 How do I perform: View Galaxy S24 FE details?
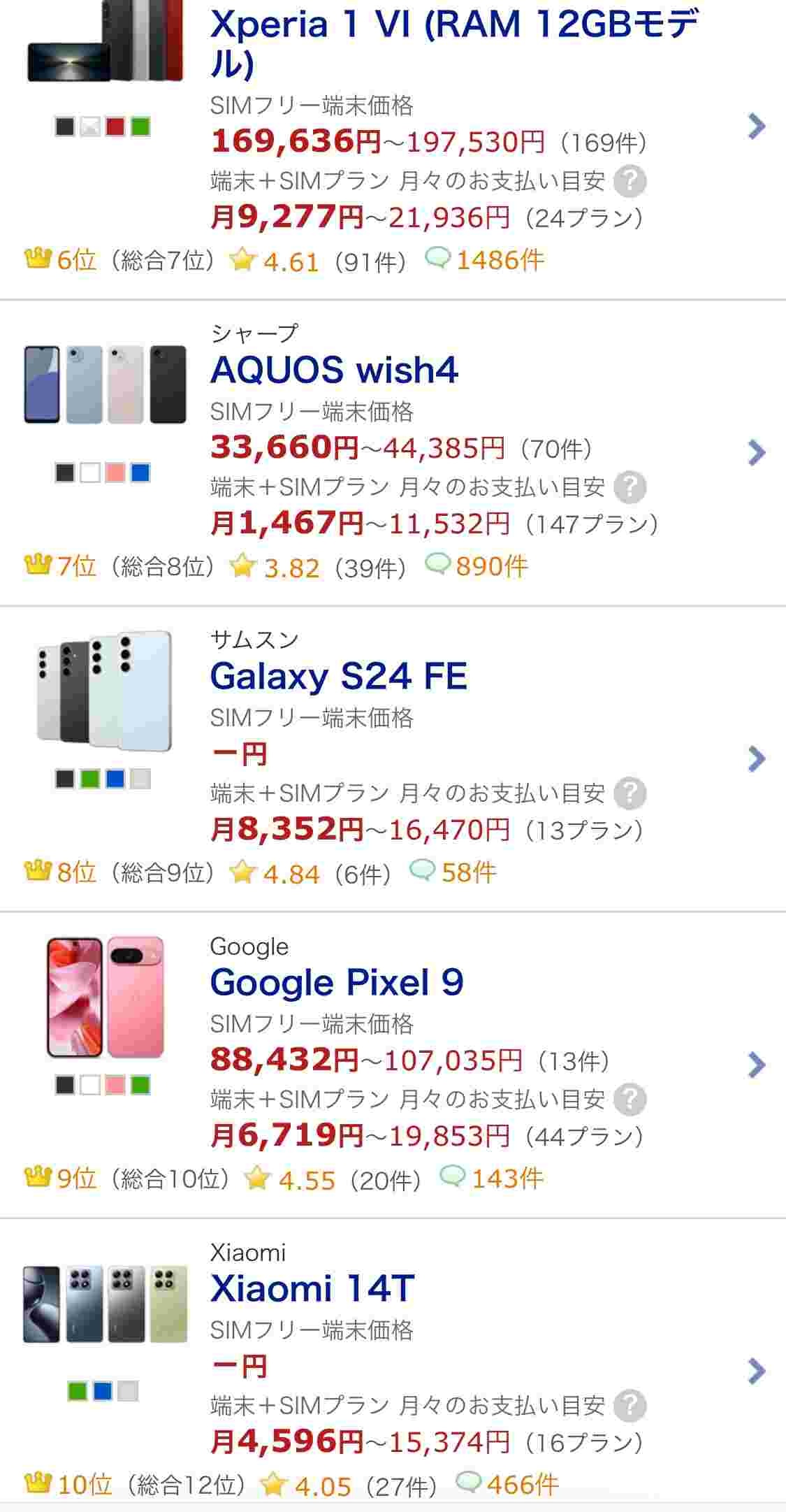[x=338, y=676]
